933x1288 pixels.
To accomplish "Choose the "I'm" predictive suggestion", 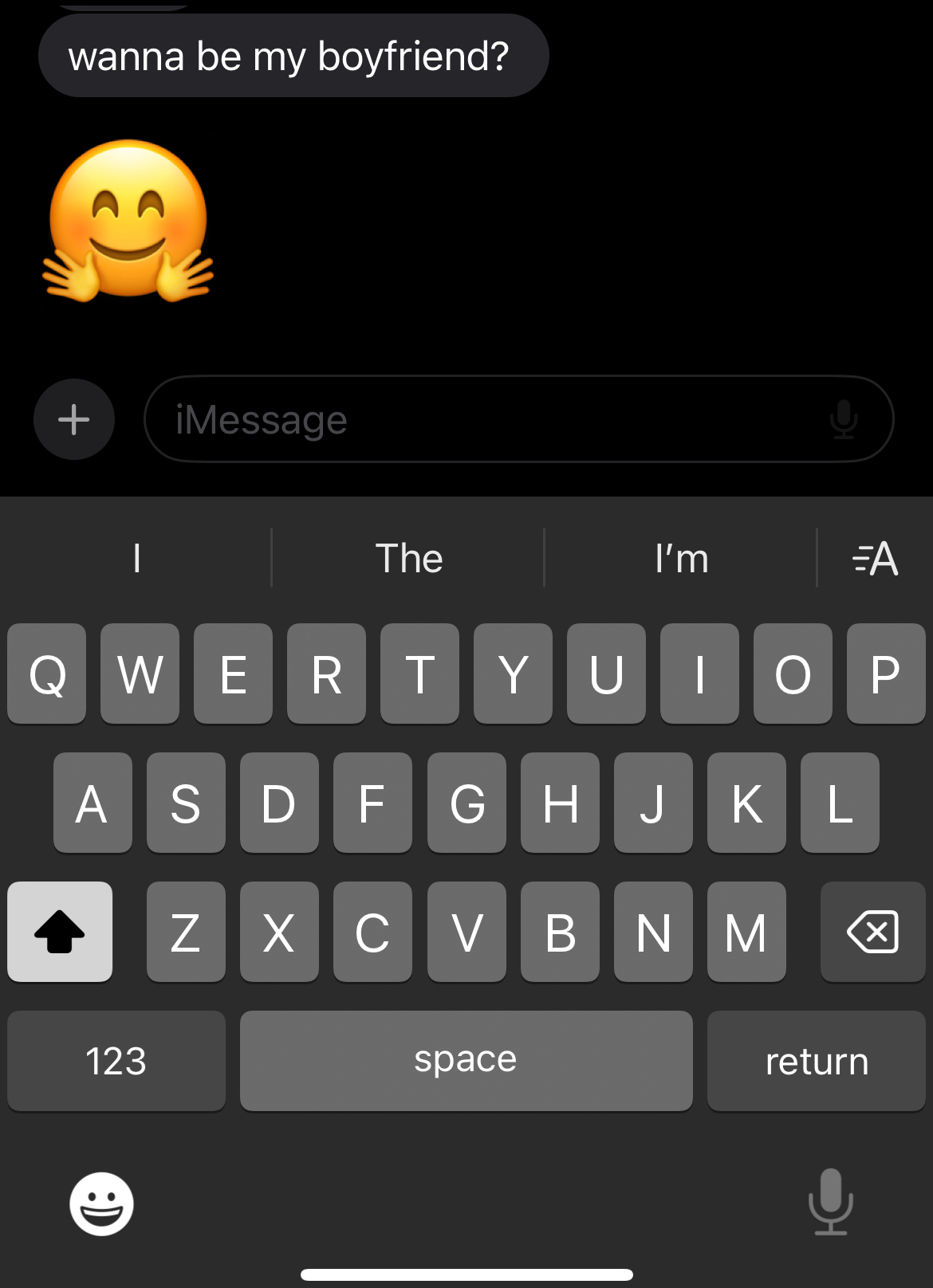I will point(681,558).
